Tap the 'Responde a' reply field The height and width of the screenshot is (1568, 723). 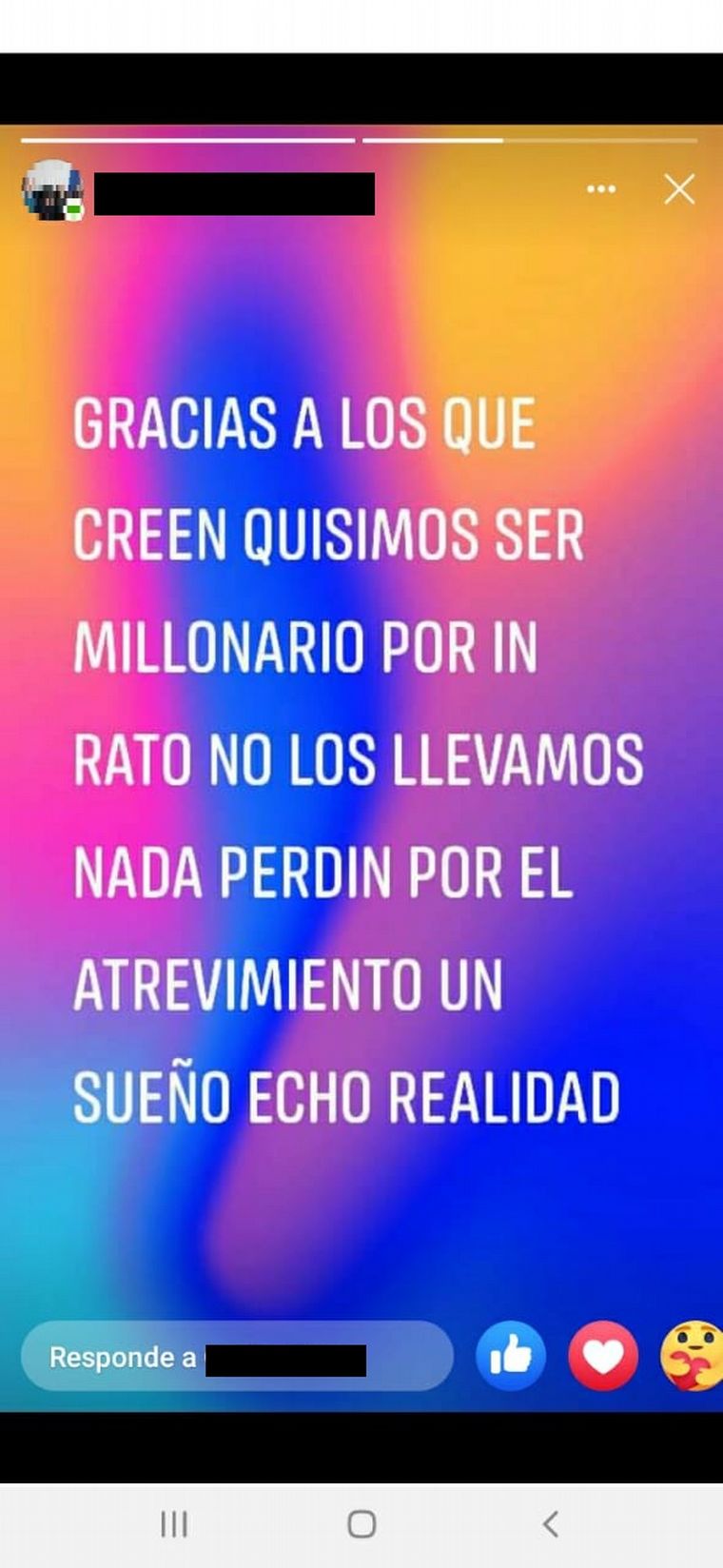(x=236, y=1357)
